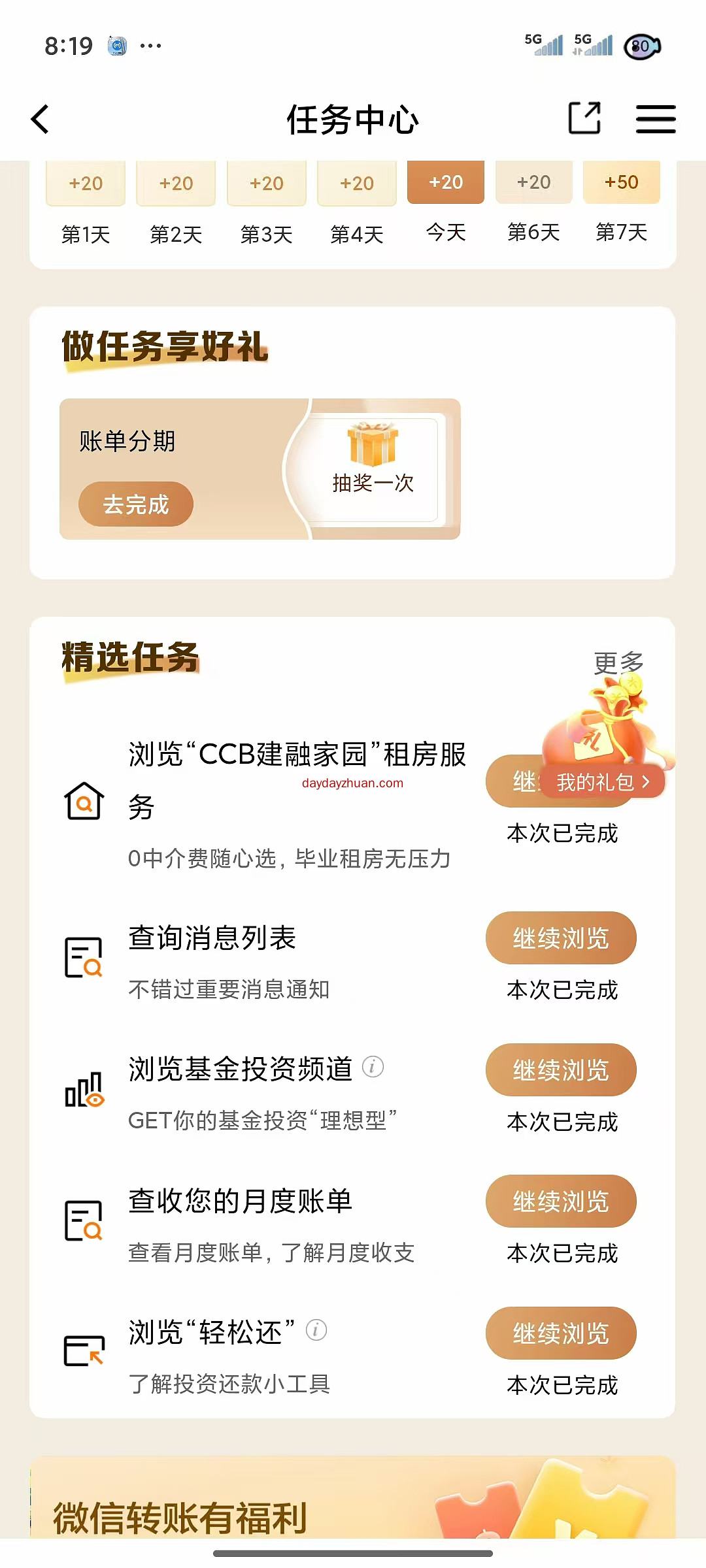Claim today's +20 sign-in reward

pos(446,182)
